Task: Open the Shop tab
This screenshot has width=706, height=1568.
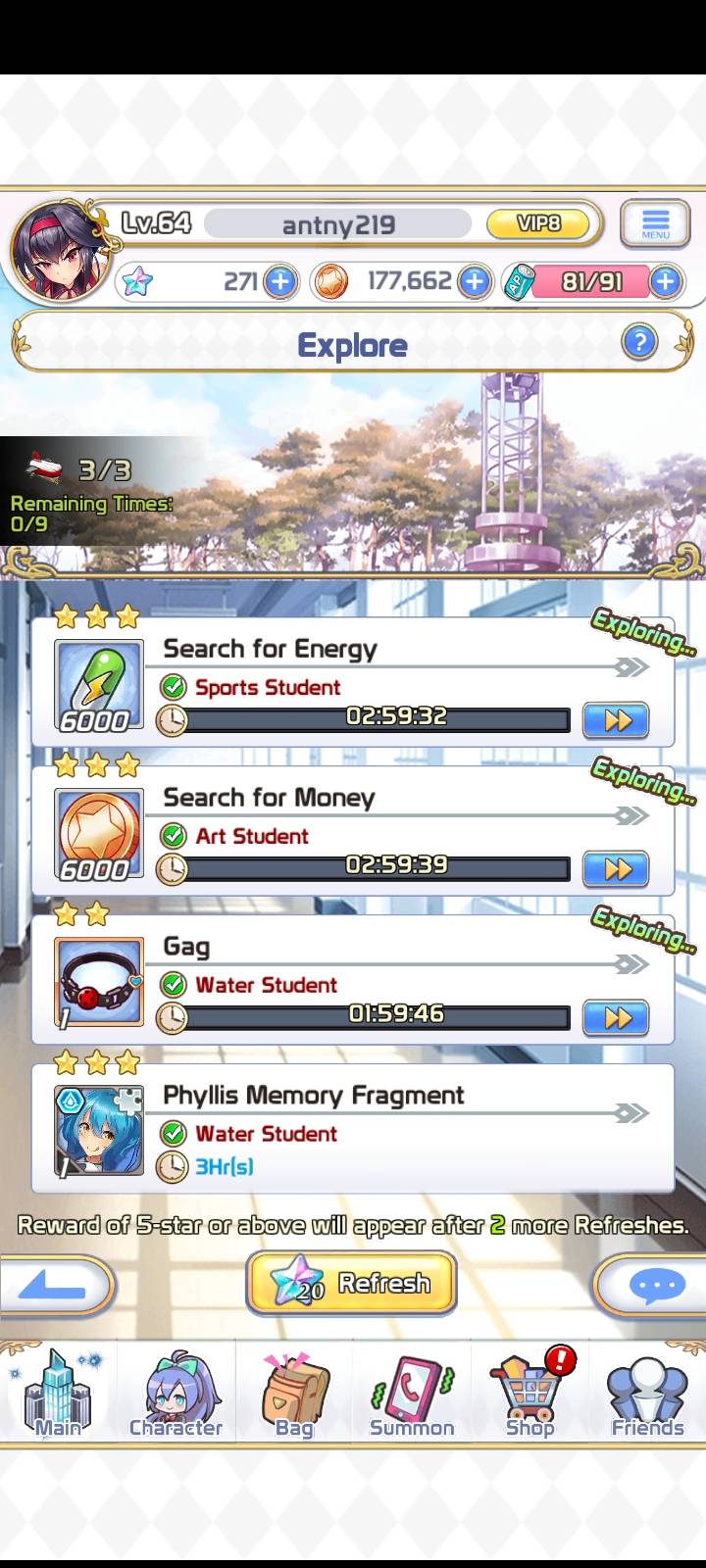Action: [x=530, y=1394]
